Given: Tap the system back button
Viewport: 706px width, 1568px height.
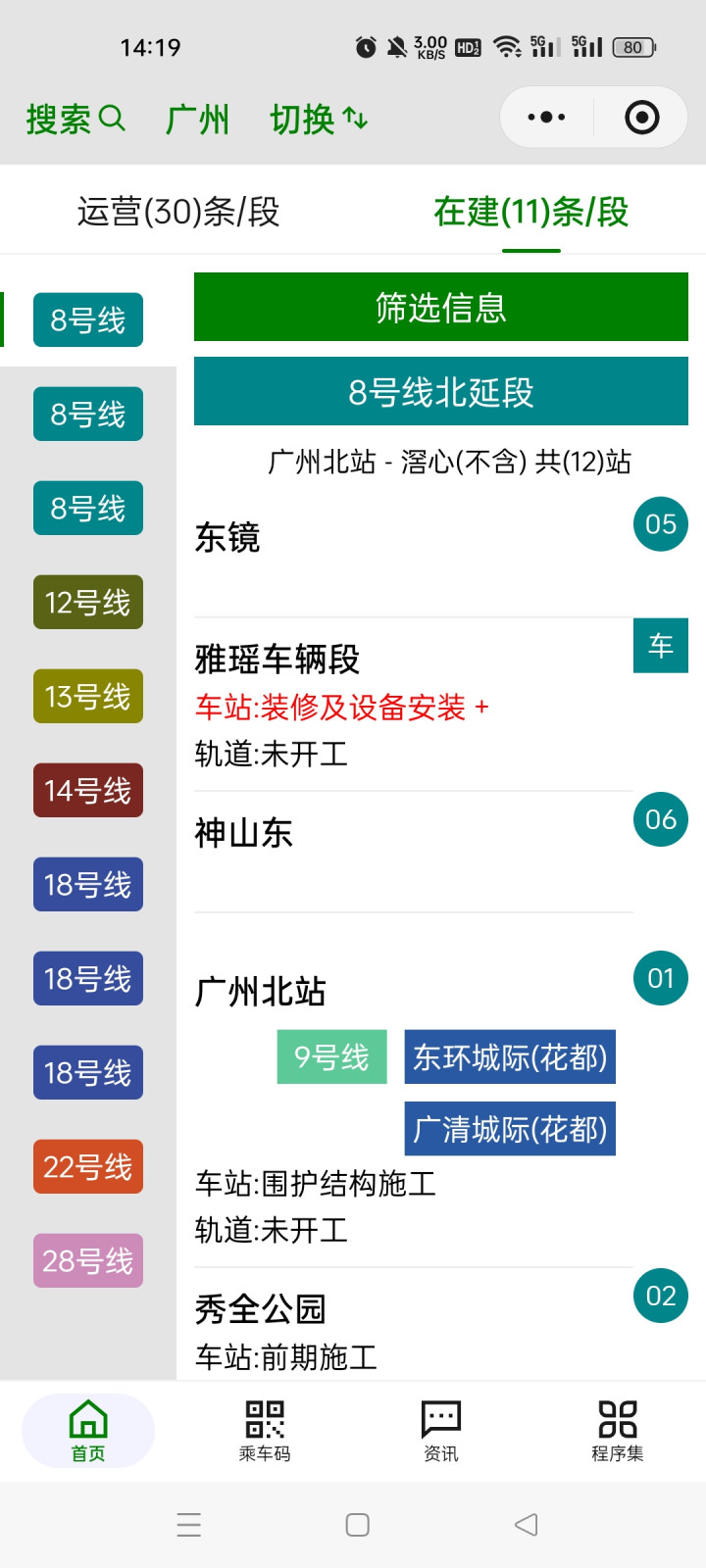Looking at the screenshot, I should pyautogui.click(x=526, y=1525).
